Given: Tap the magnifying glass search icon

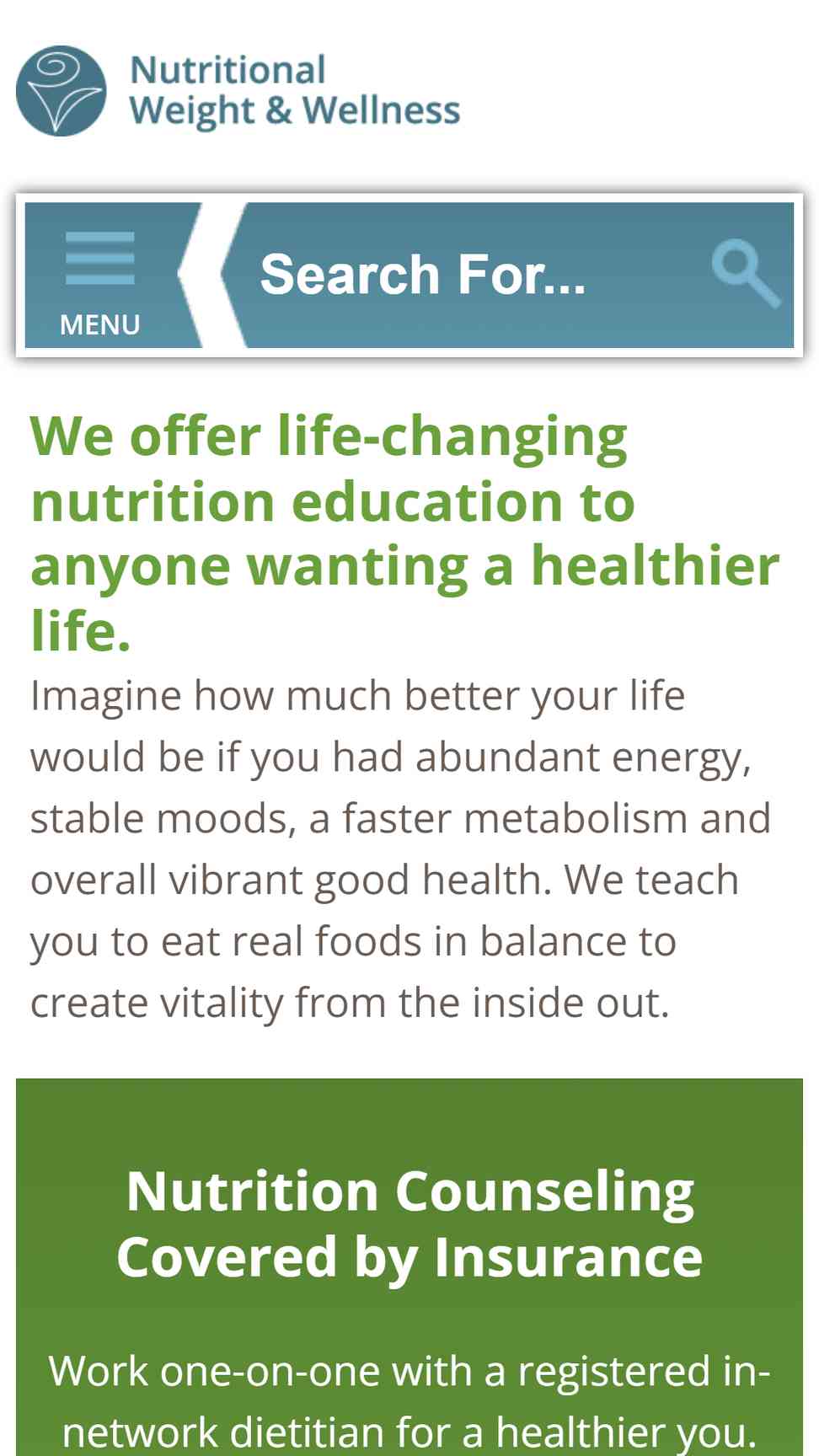Looking at the screenshot, I should [746, 273].
